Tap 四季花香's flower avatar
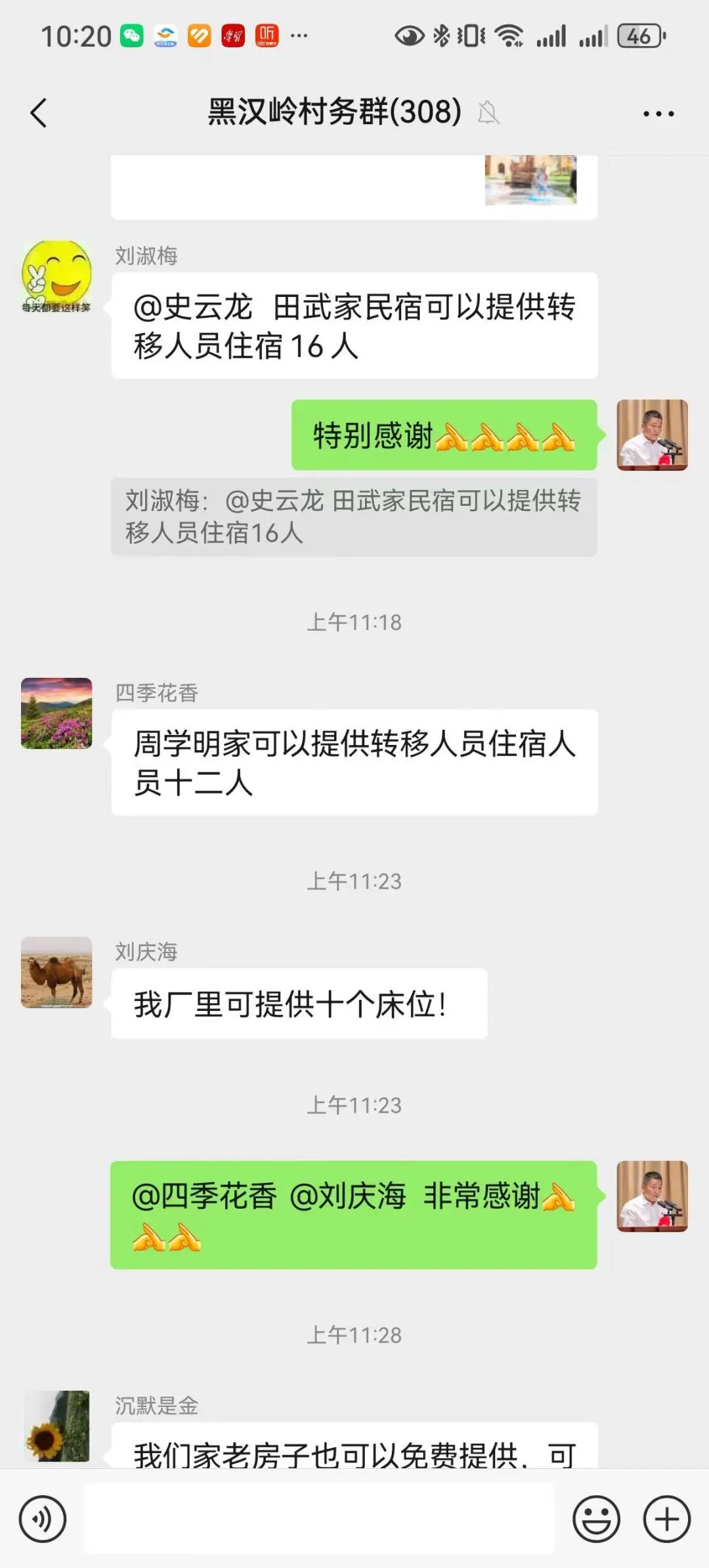Image resolution: width=709 pixels, height=1568 pixels. (x=56, y=716)
